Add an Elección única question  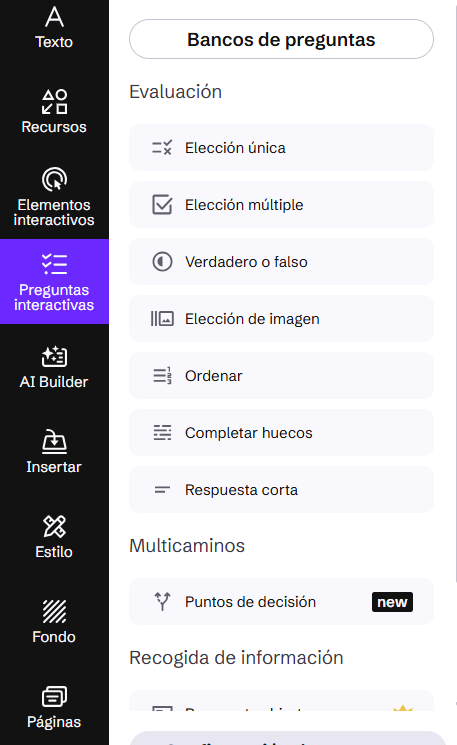coord(281,148)
